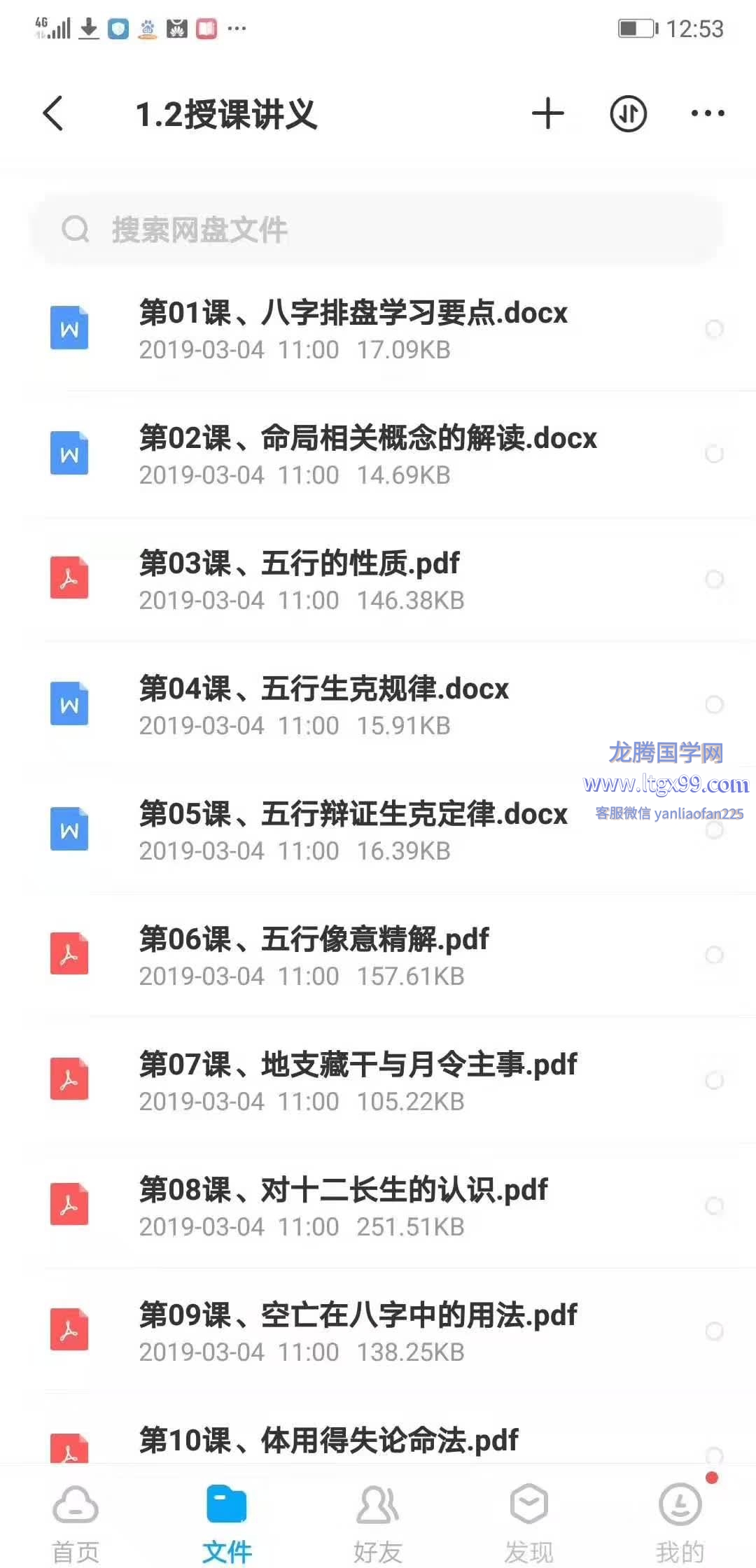Open the transfer list icon
The height and width of the screenshot is (1568, 756).
click(x=628, y=113)
